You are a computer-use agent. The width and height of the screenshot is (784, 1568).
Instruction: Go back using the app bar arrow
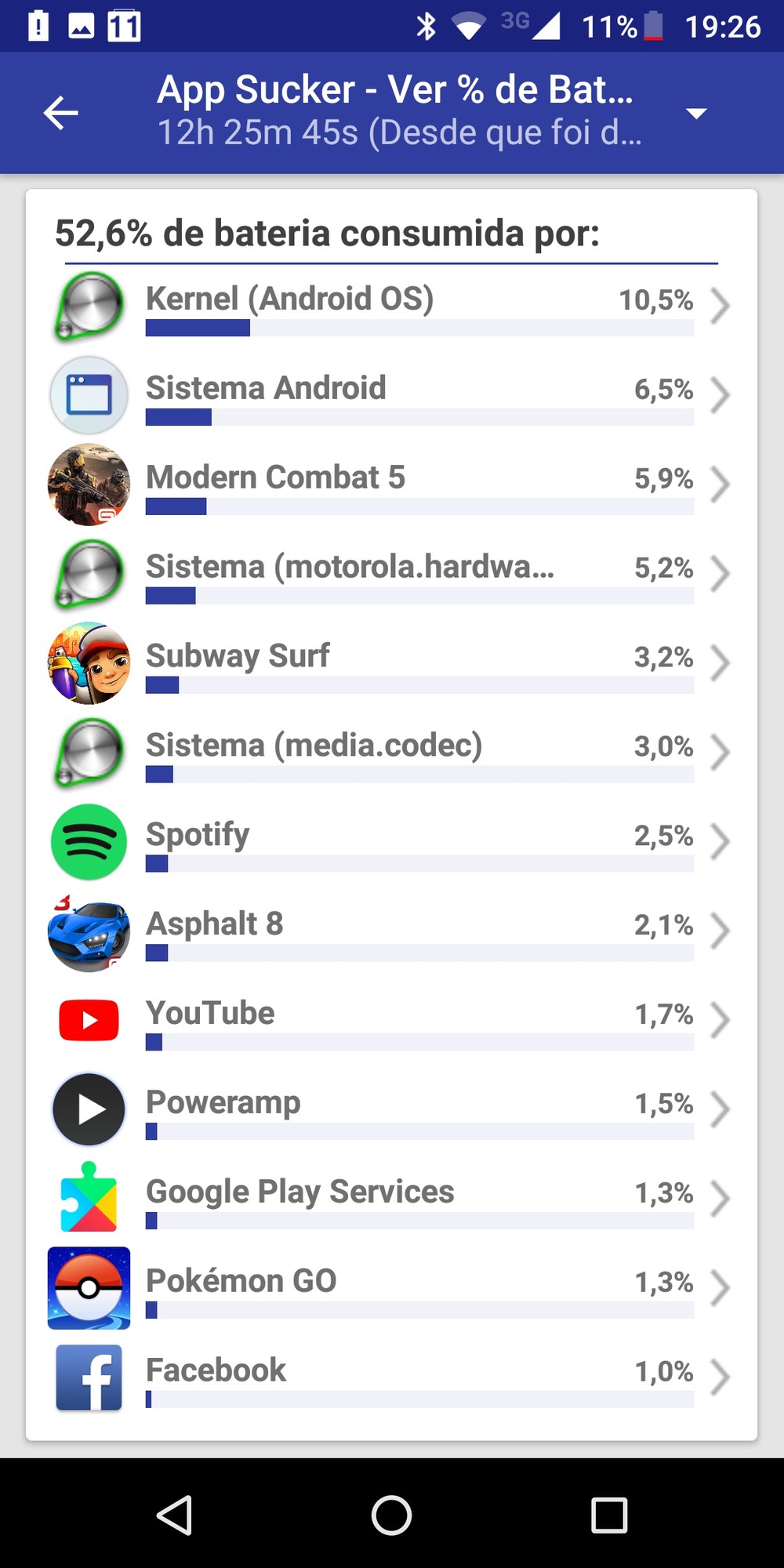60,113
